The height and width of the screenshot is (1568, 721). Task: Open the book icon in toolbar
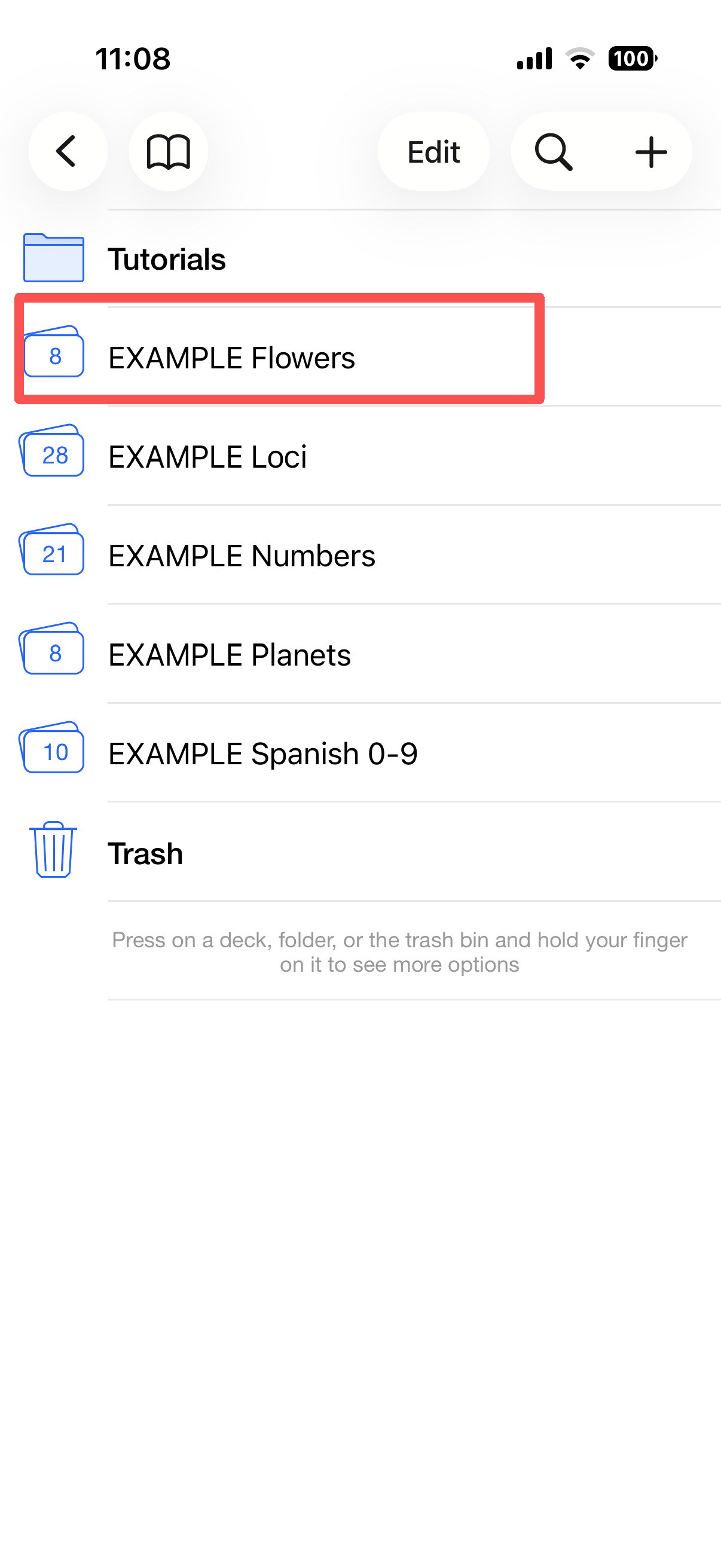pos(169,151)
